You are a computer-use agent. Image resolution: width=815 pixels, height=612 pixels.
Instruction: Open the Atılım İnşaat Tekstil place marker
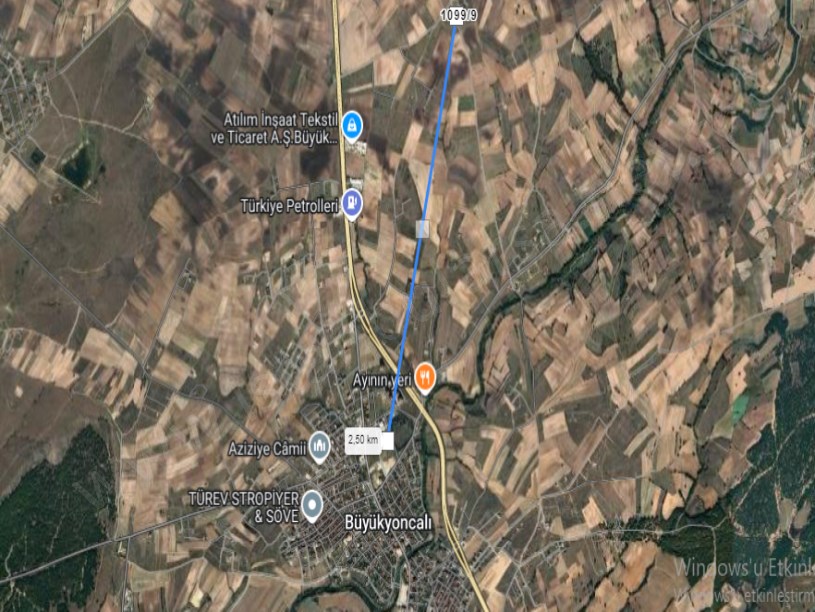pyautogui.click(x=352, y=126)
